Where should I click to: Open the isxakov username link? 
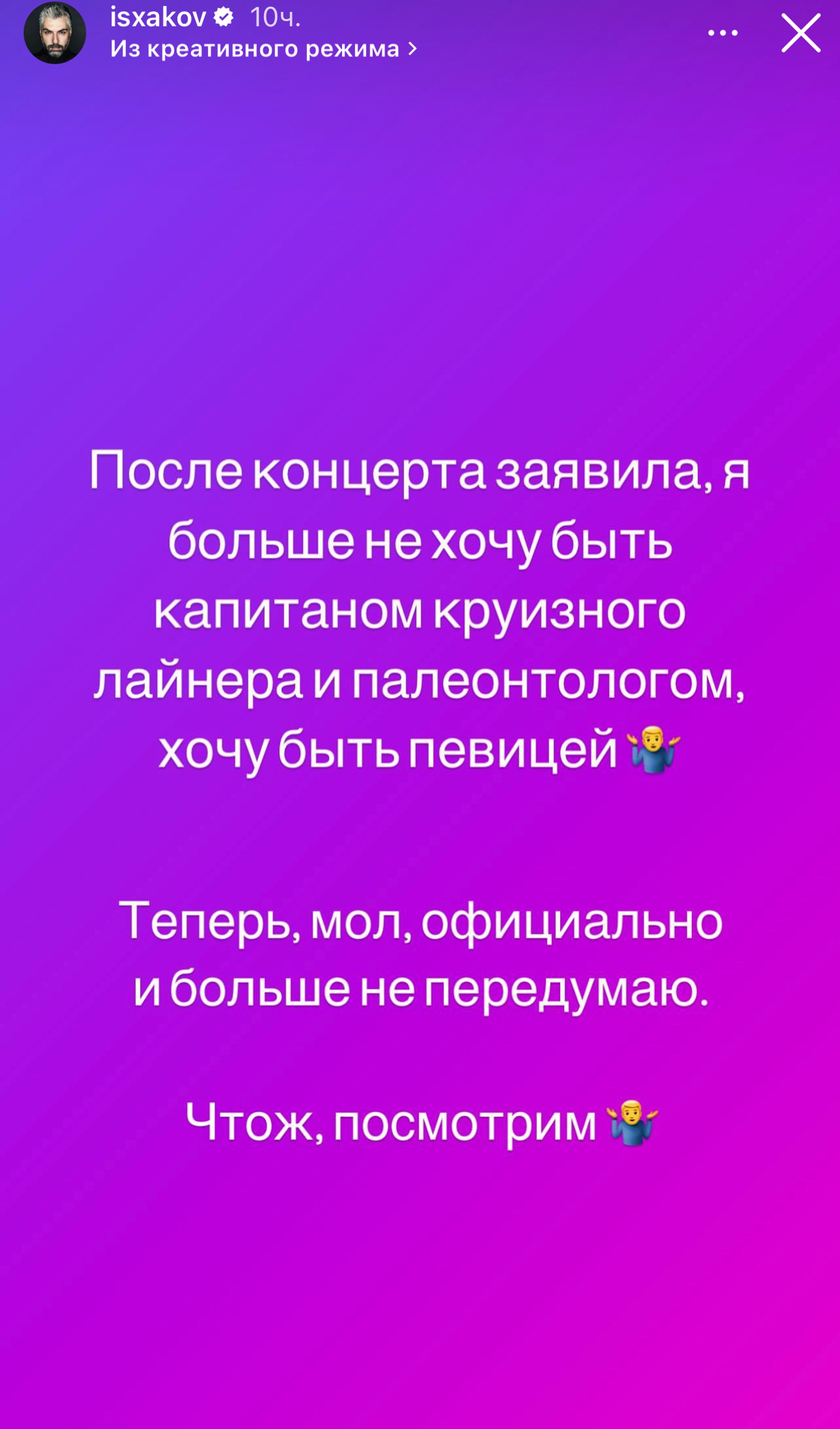[x=157, y=18]
